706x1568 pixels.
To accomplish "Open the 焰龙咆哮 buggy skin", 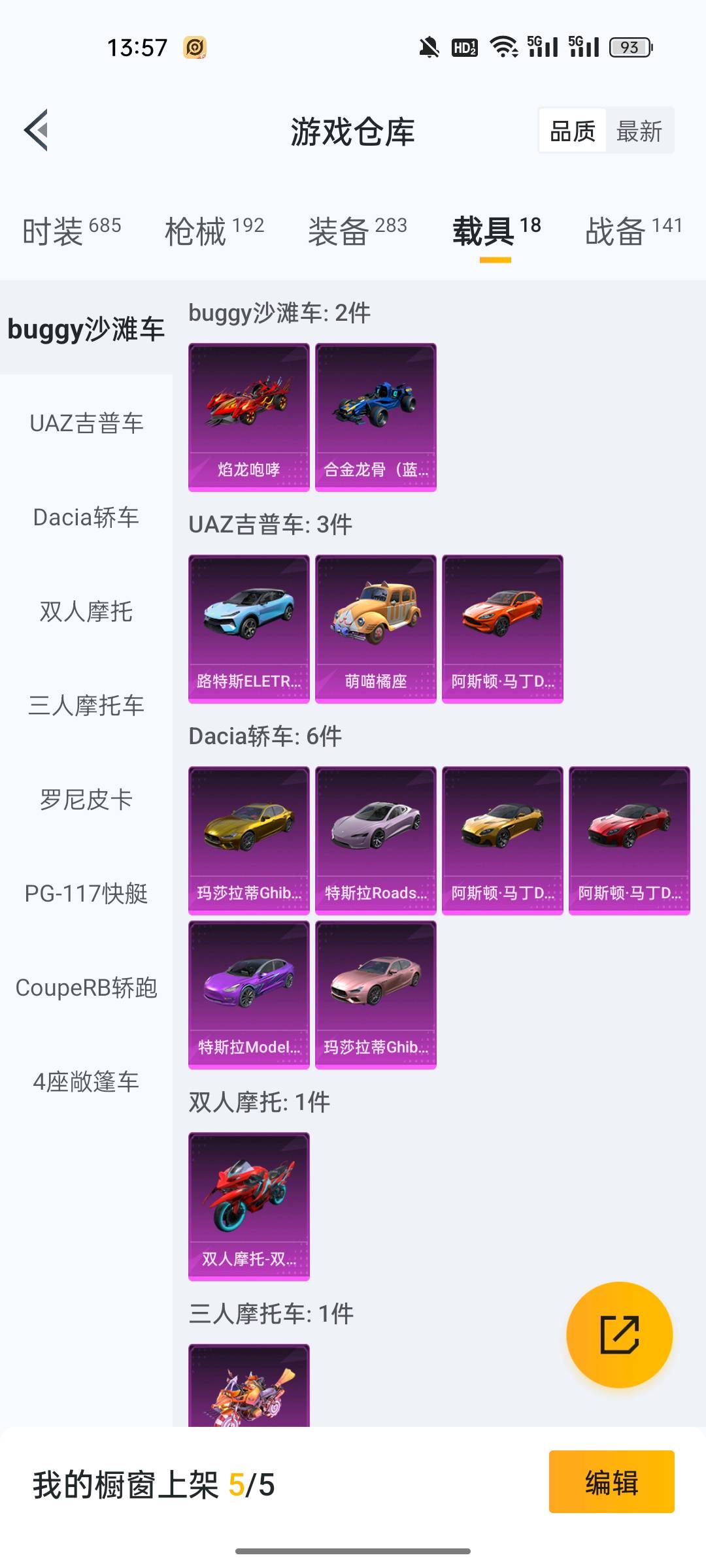I will (x=249, y=417).
